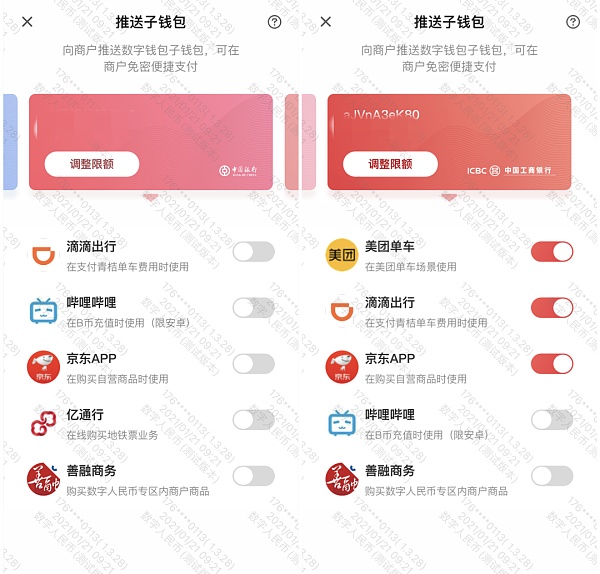Turn off the 美团单车 sub-wallet switch
This screenshot has height=574, width=600.
click(x=552, y=252)
